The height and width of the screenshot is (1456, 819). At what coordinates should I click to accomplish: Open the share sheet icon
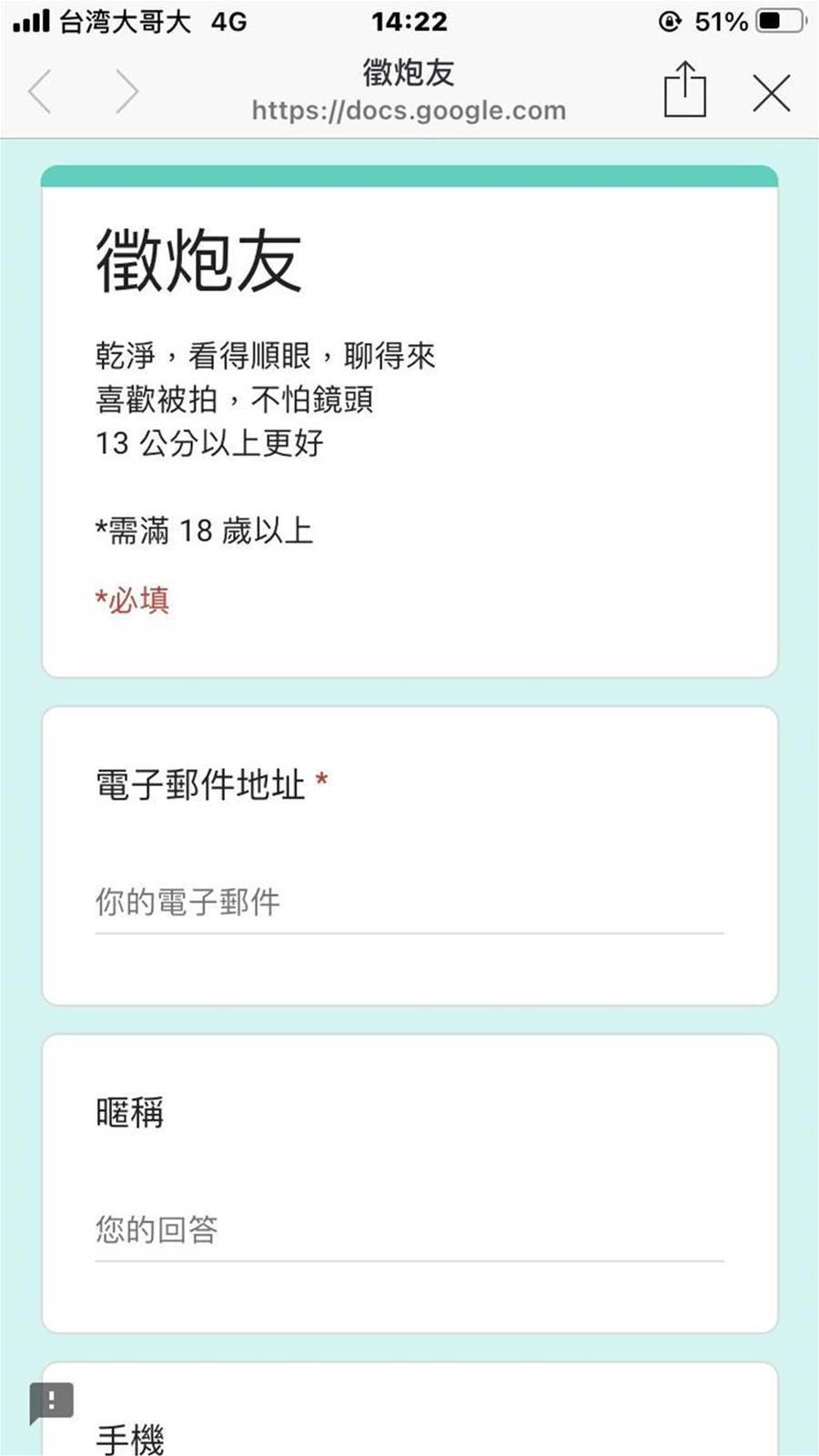coord(685,89)
